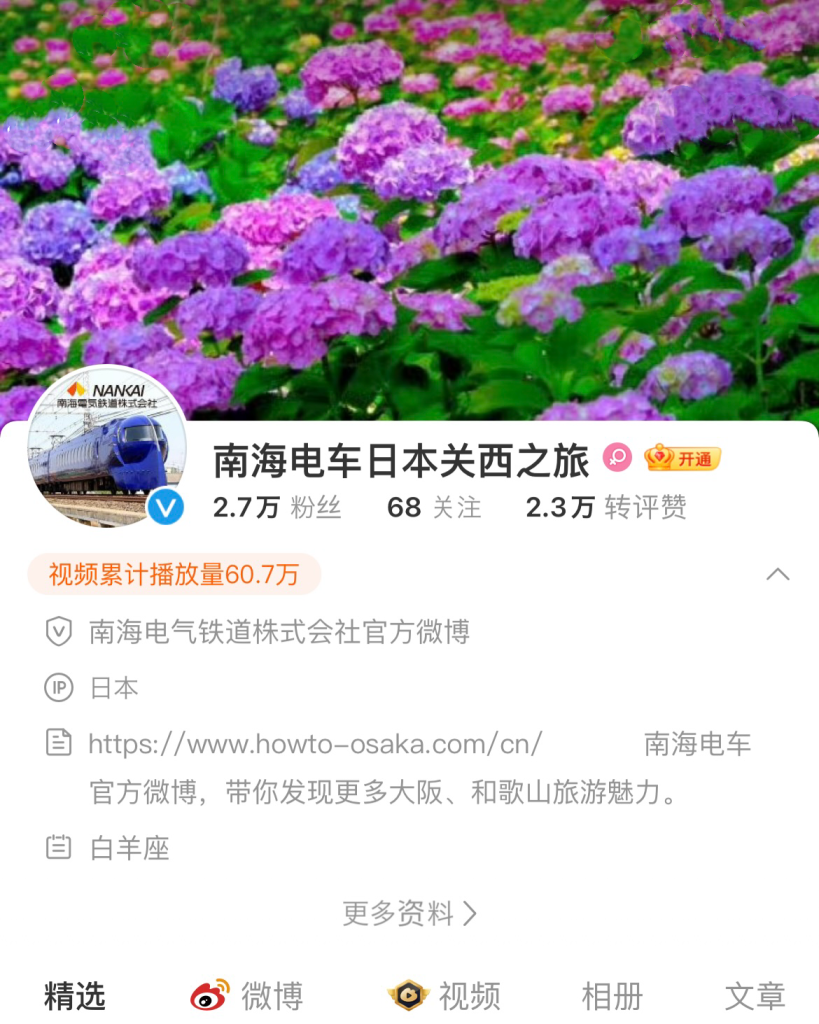
Task: Switch to the 相册 tab
Action: (612, 996)
